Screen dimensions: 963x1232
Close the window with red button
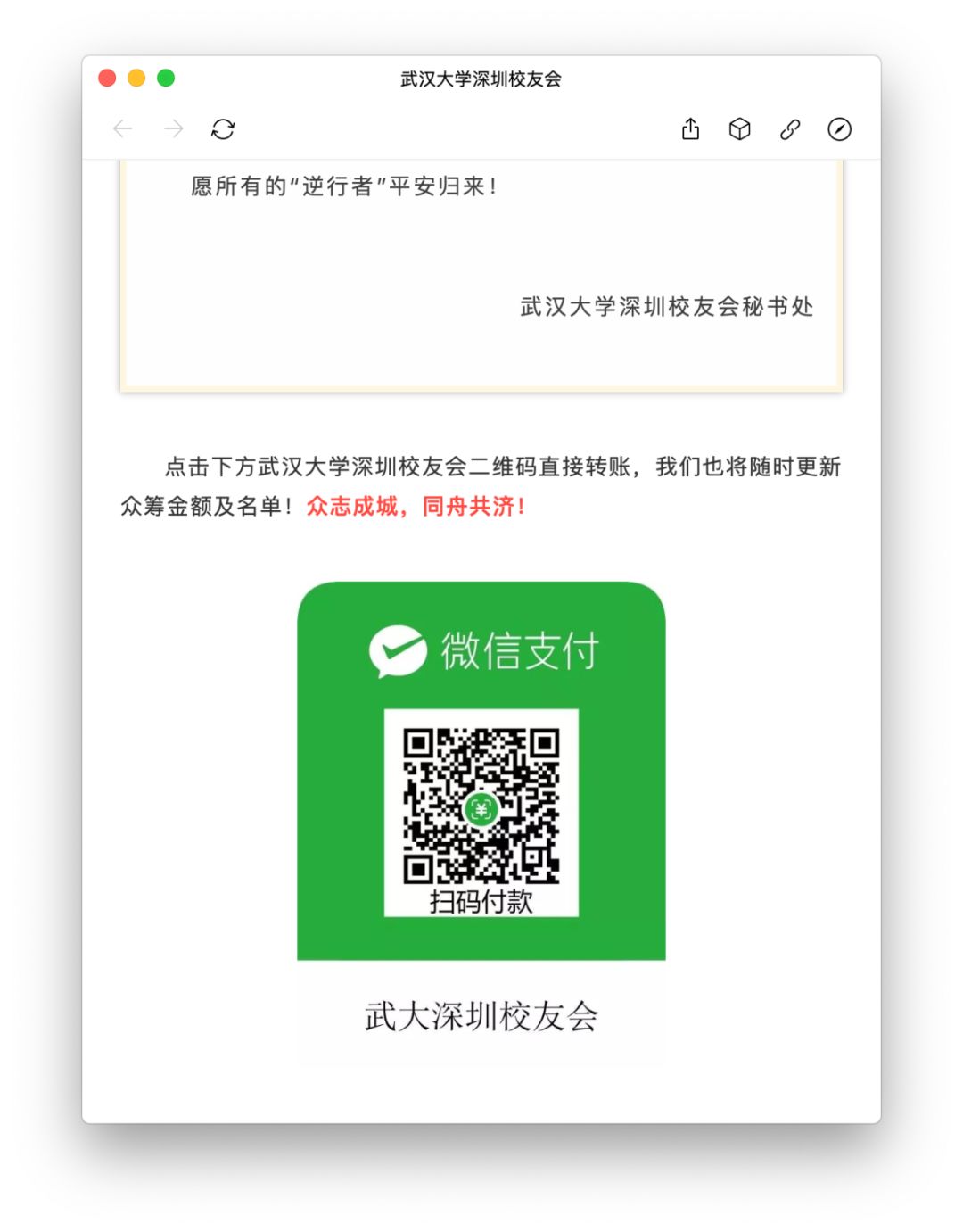click(x=107, y=79)
